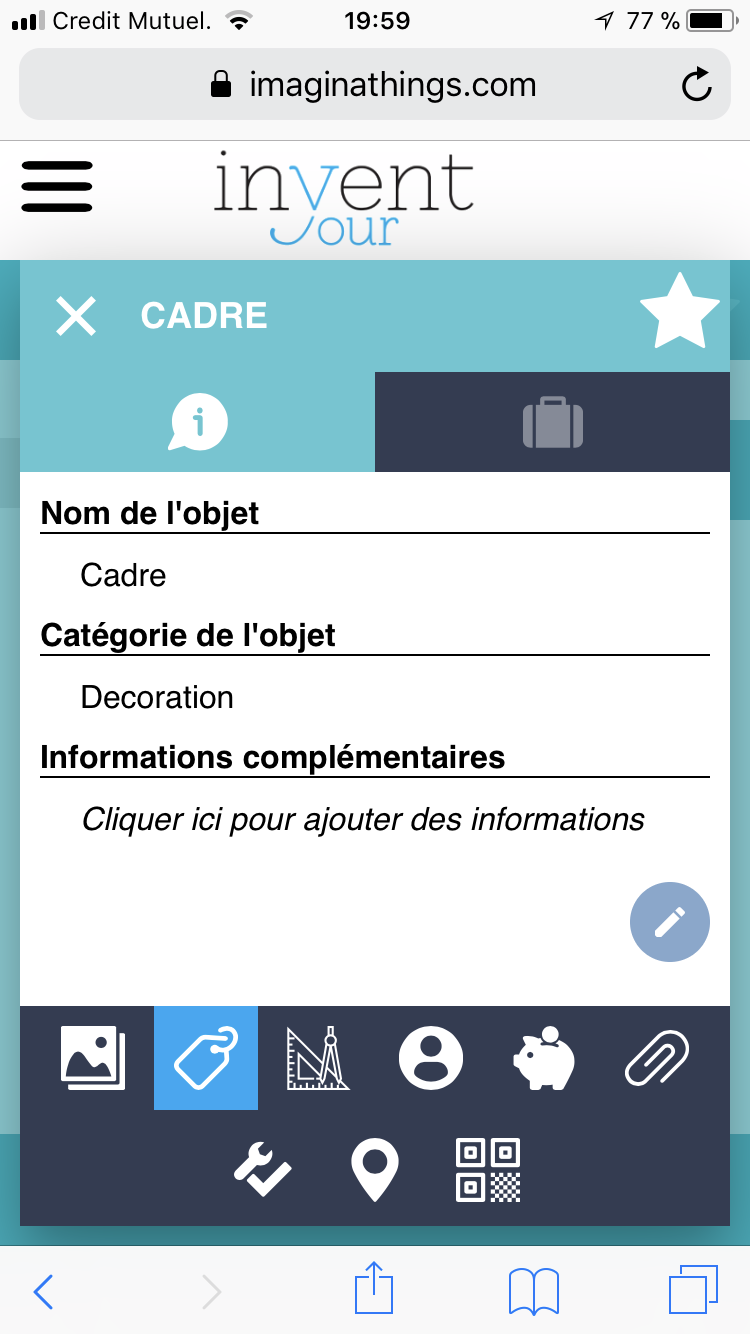Open the photos gallery icon
Viewport: 750px width, 1334px height.
click(x=93, y=1058)
